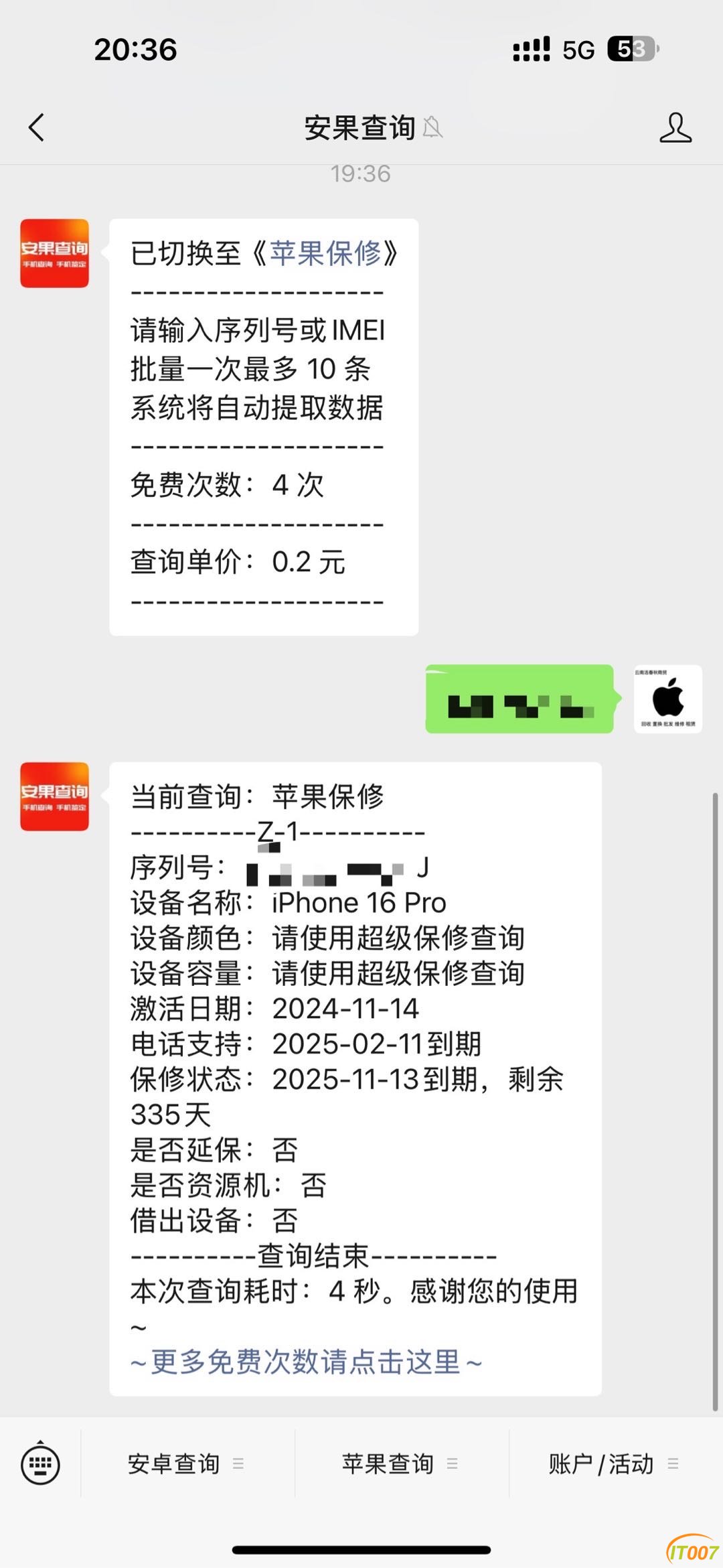Open the account profile icon

tap(675, 127)
